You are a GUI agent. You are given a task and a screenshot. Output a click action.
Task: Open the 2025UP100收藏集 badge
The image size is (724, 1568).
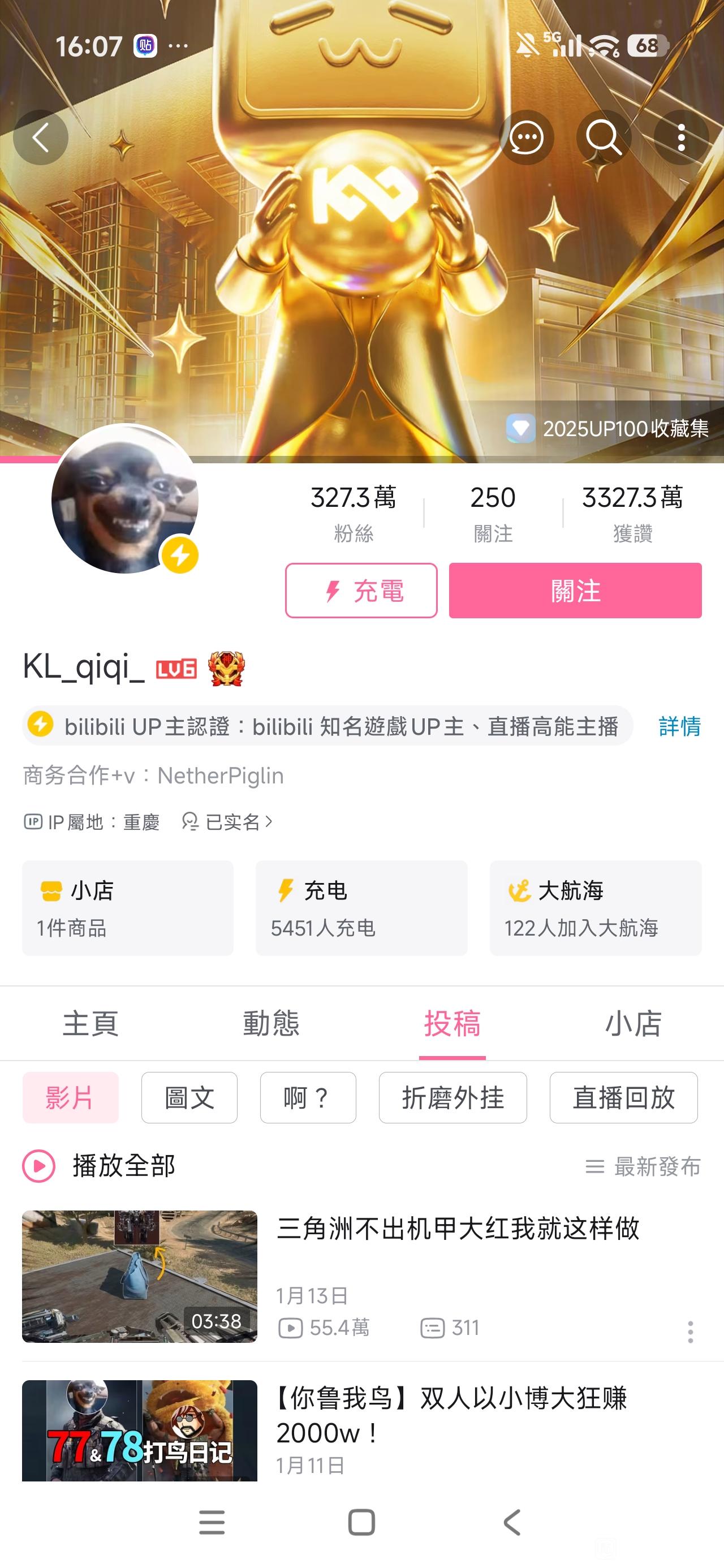(607, 429)
